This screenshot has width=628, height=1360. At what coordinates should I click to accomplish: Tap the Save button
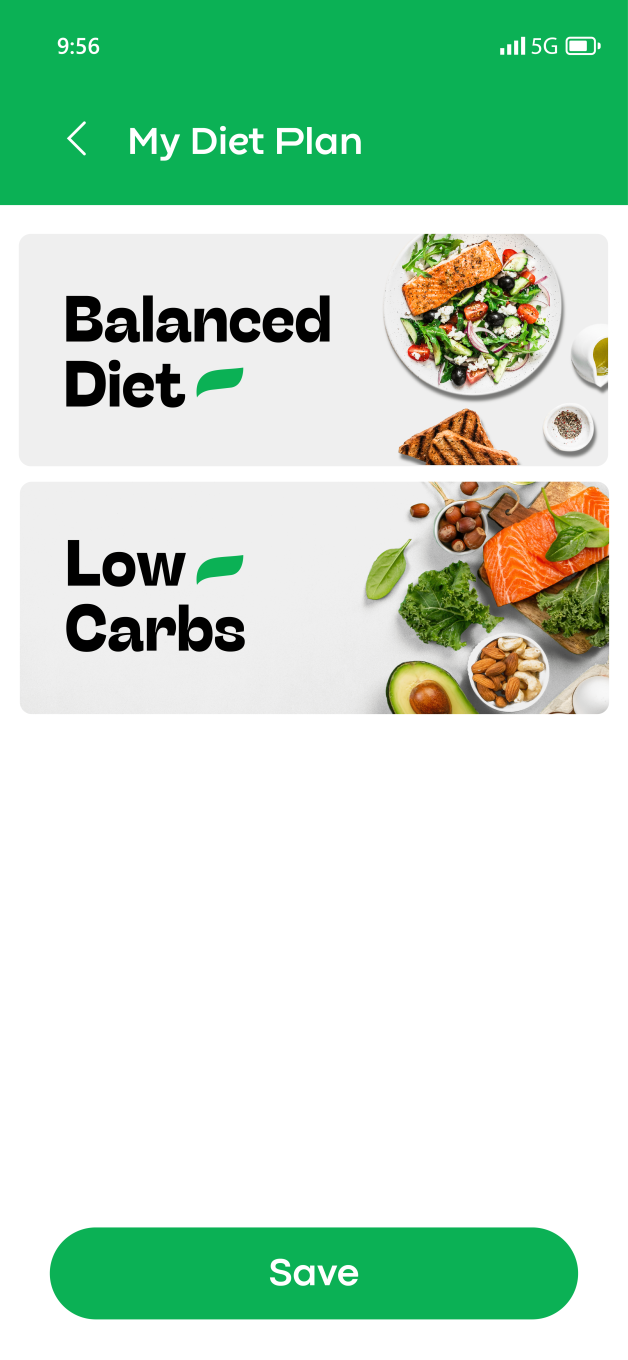coord(313,1273)
